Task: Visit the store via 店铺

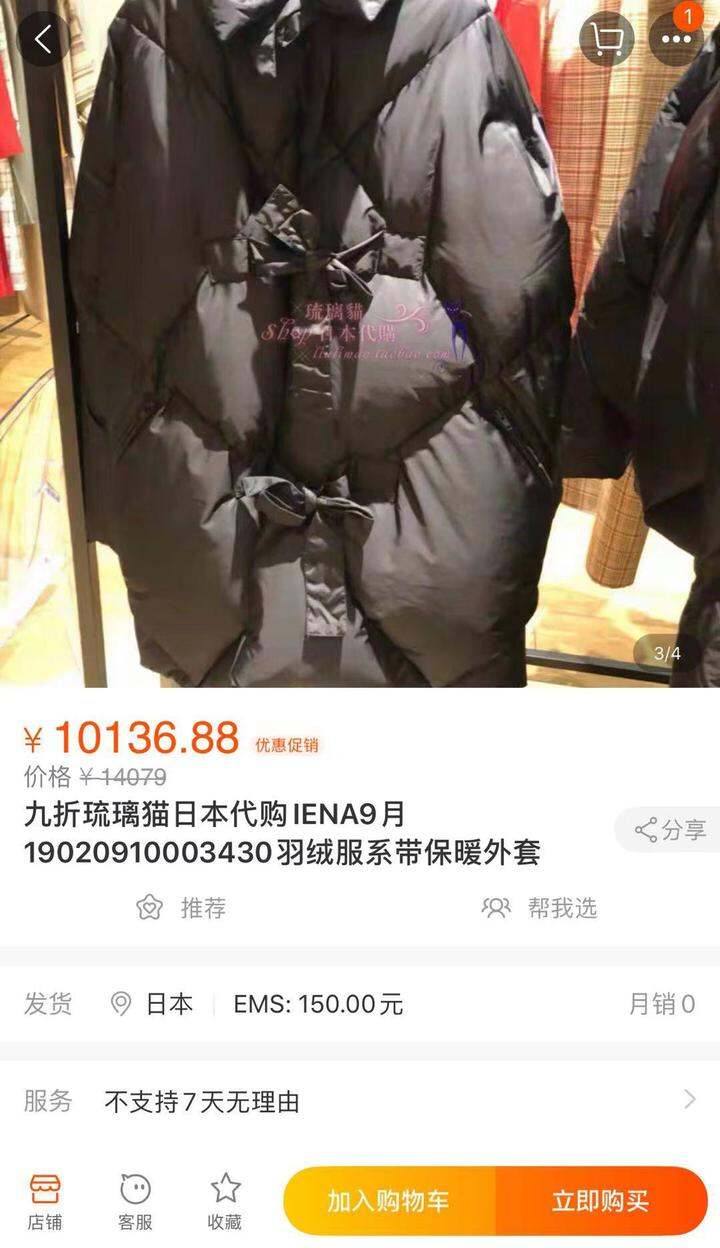Action: [x=45, y=1200]
